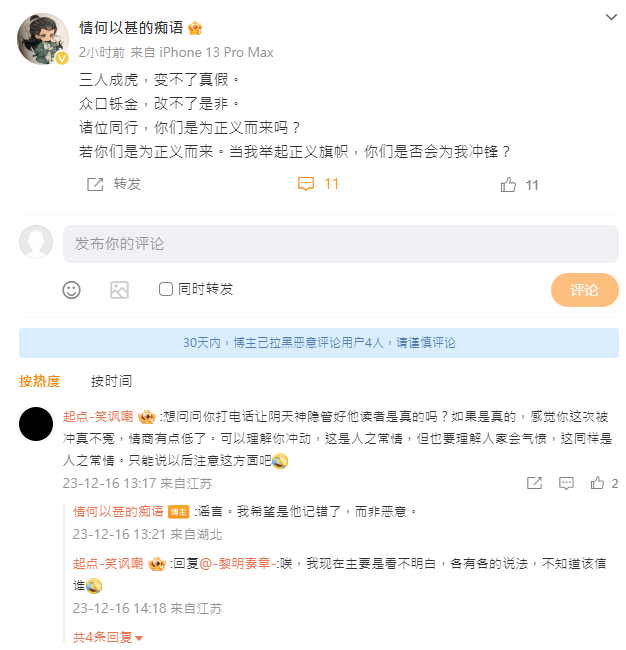Focus the 发布你的评论 comment field
The width and height of the screenshot is (626, 650).
[x=340, y=244]
